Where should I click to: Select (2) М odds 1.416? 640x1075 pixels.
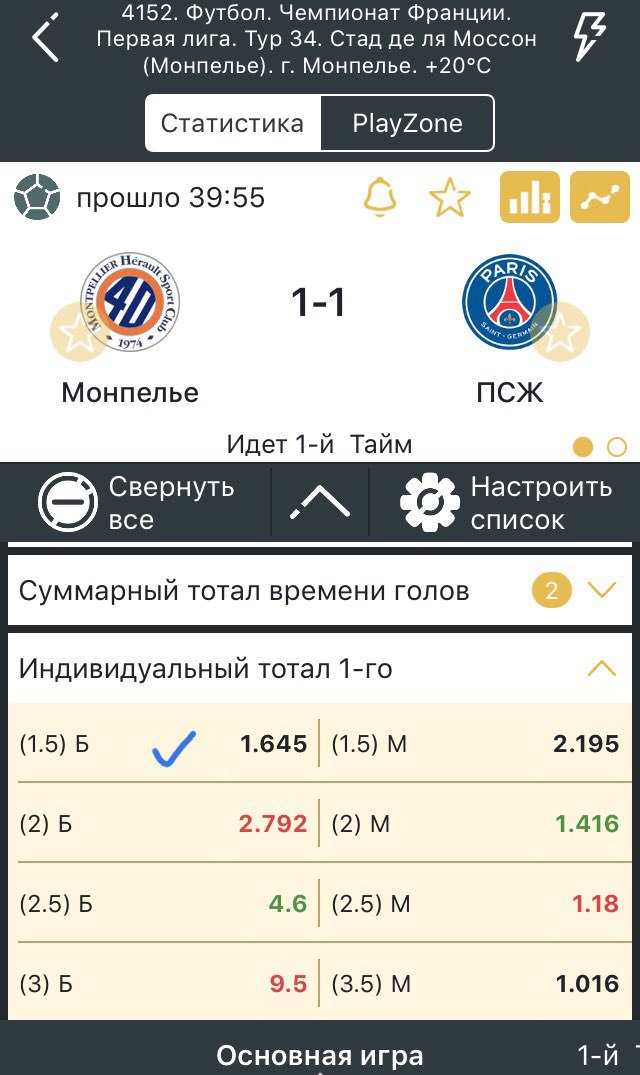(x=476, y=823)
